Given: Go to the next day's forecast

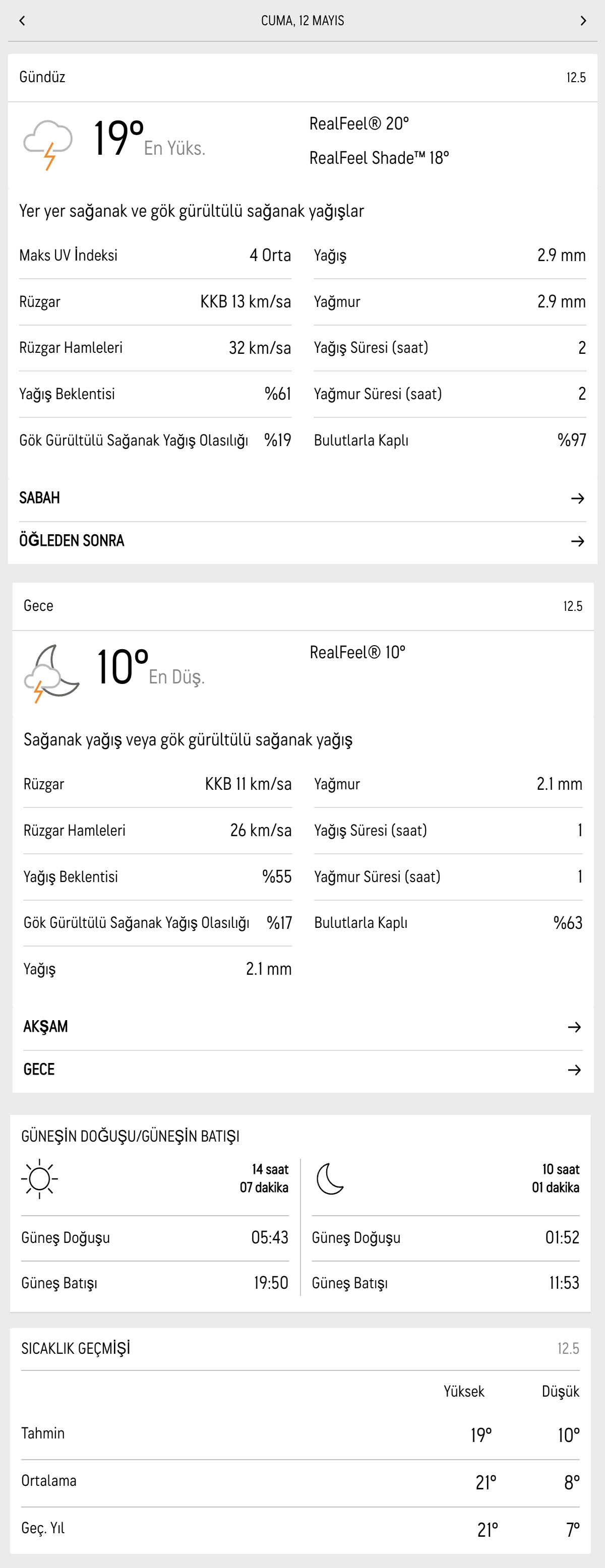Looking at the screenshot, I should coord(582,21).
